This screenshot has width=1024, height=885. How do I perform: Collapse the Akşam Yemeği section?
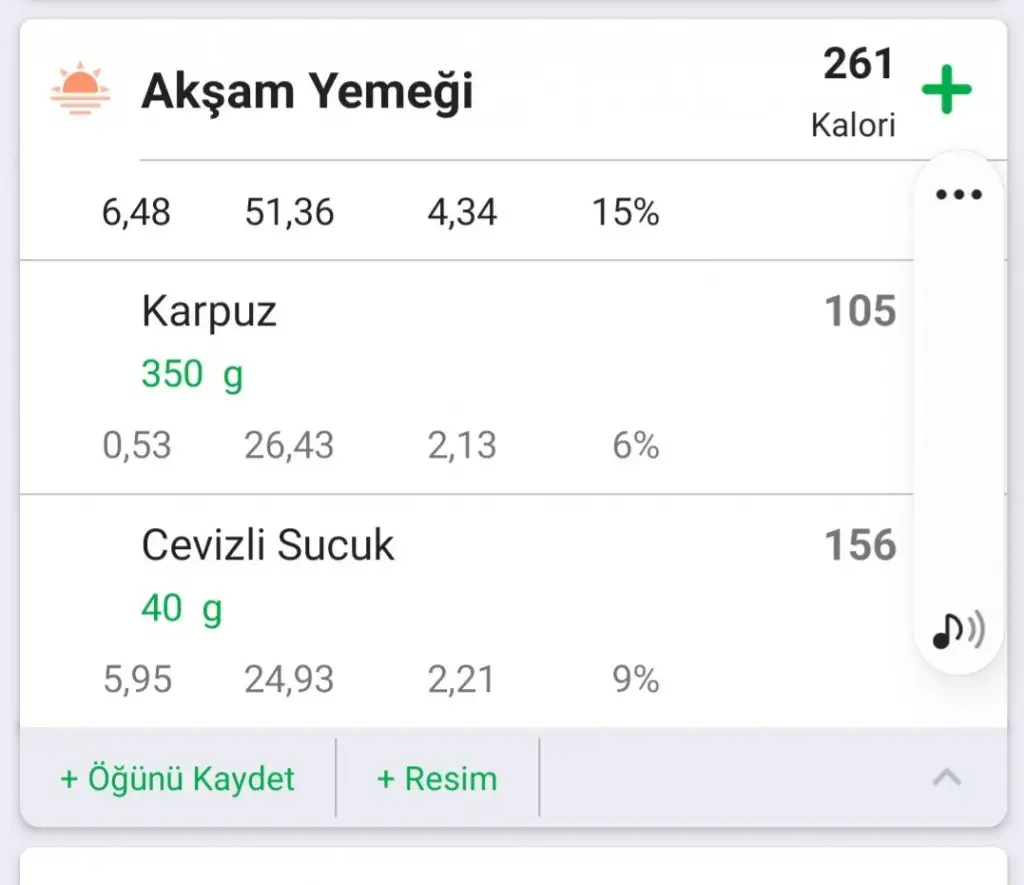(946, 777)
